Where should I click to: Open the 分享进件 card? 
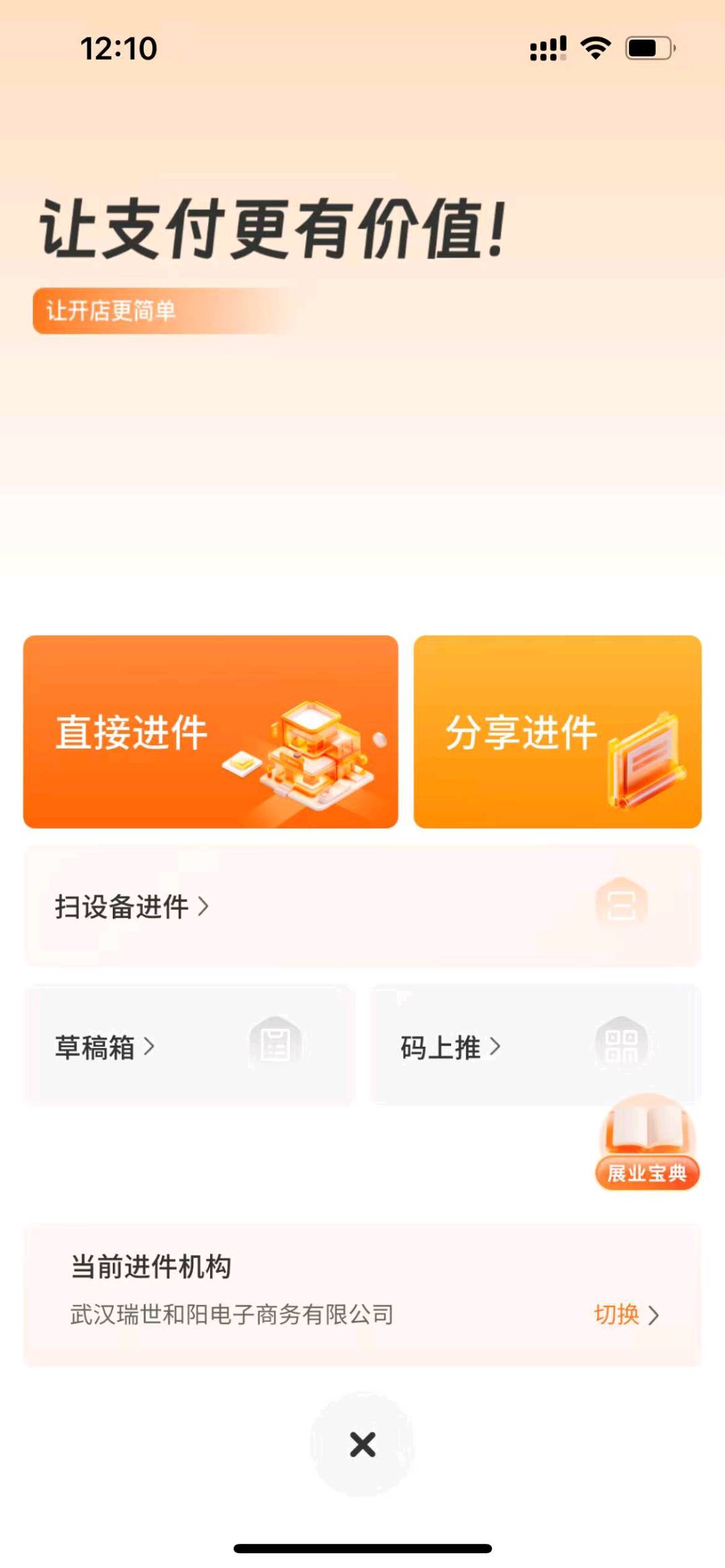tap(557, 731)
